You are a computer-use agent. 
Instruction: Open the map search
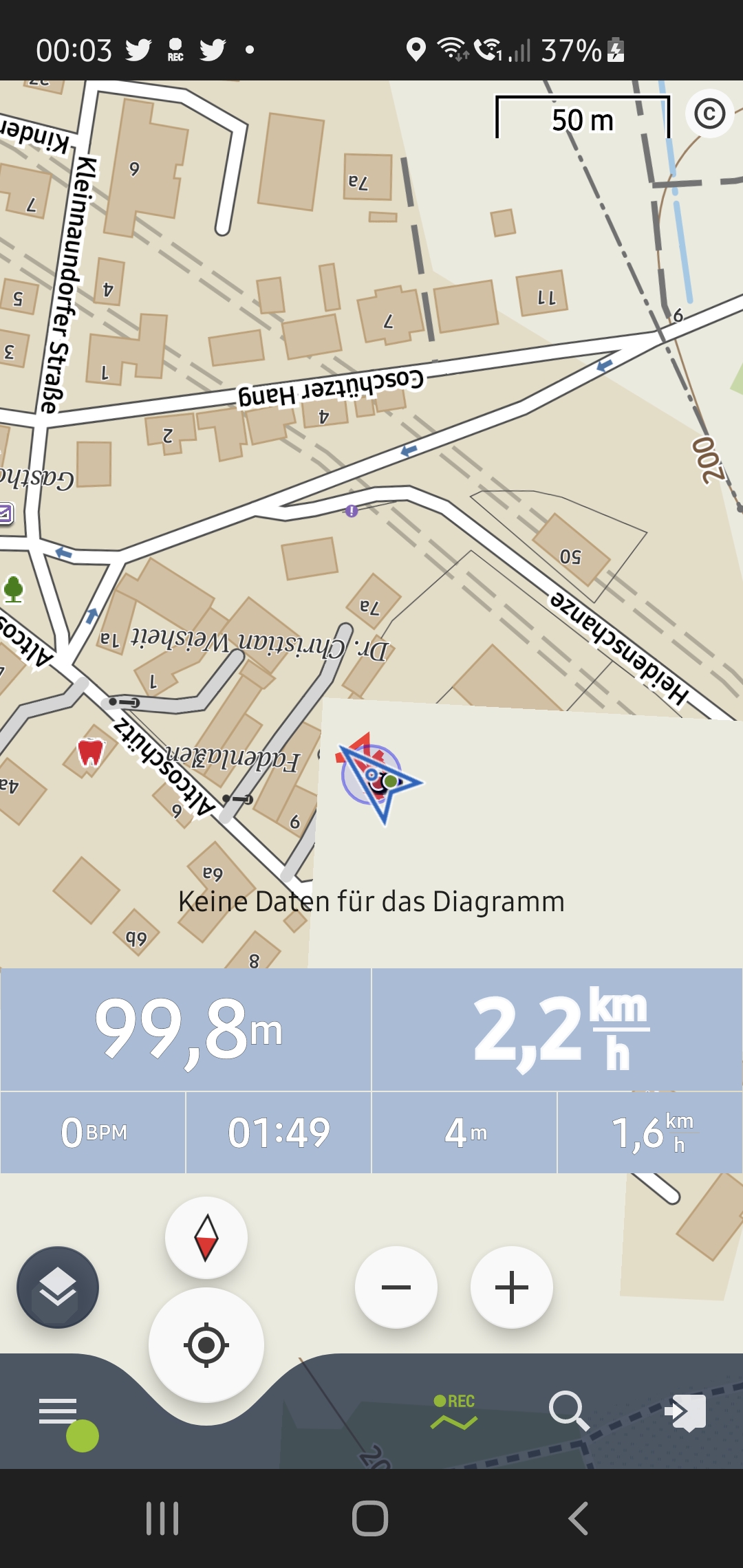point(568,1411)
